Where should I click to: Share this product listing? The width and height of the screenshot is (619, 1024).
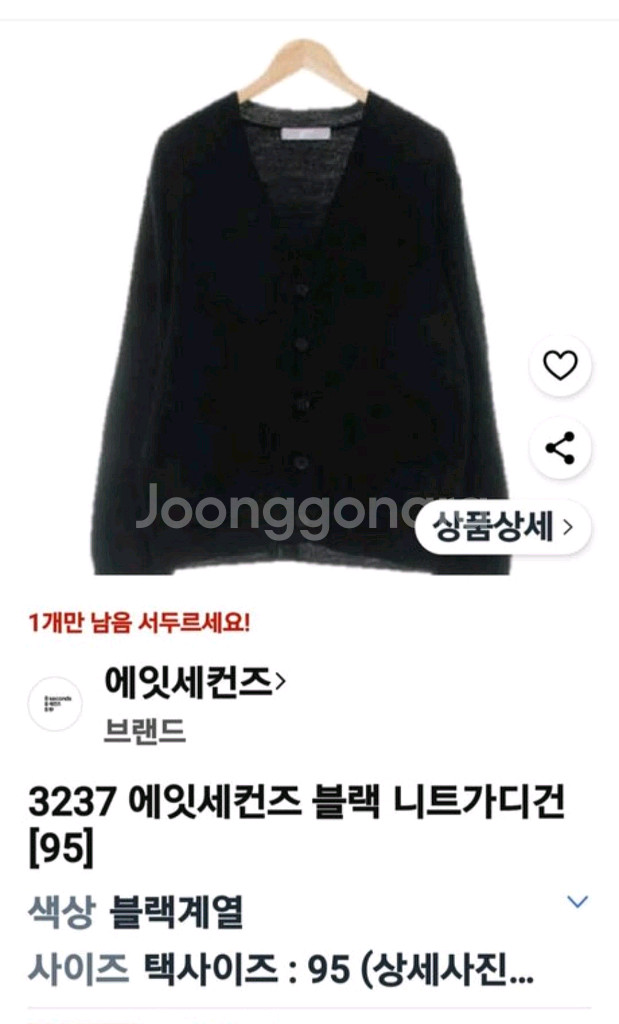click(560, 448)
